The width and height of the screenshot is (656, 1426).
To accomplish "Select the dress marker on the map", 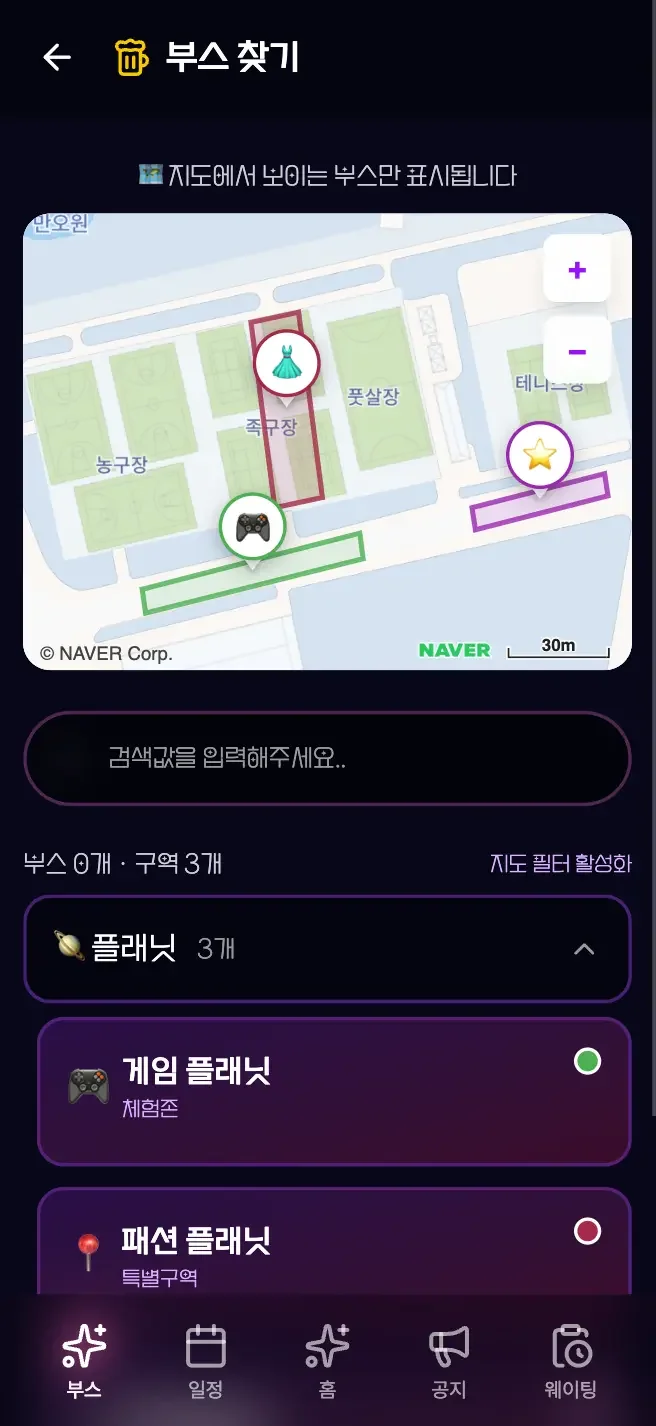I will tap(286, 364).
